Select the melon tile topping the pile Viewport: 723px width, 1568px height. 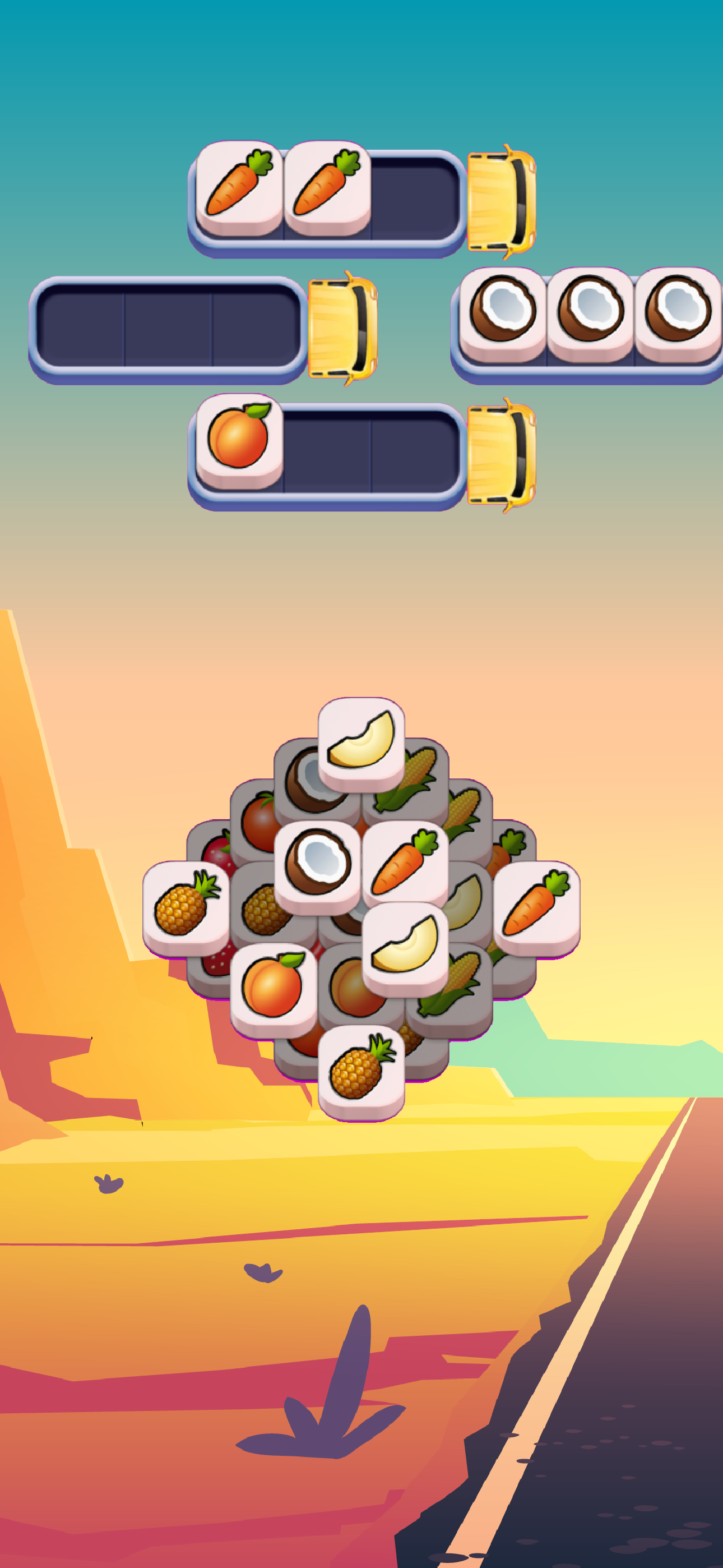point(361,742)
